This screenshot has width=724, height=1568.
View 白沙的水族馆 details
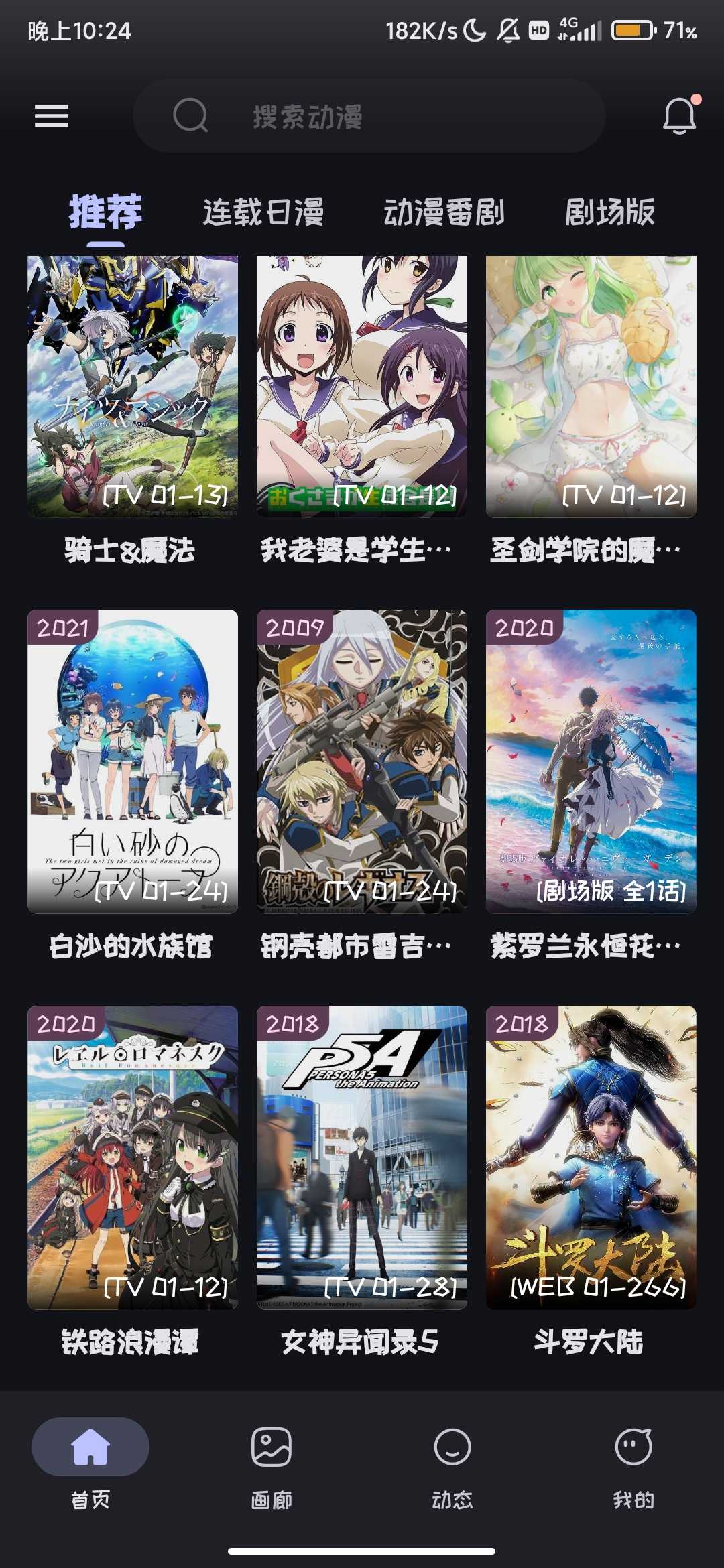tap(133, 761)
